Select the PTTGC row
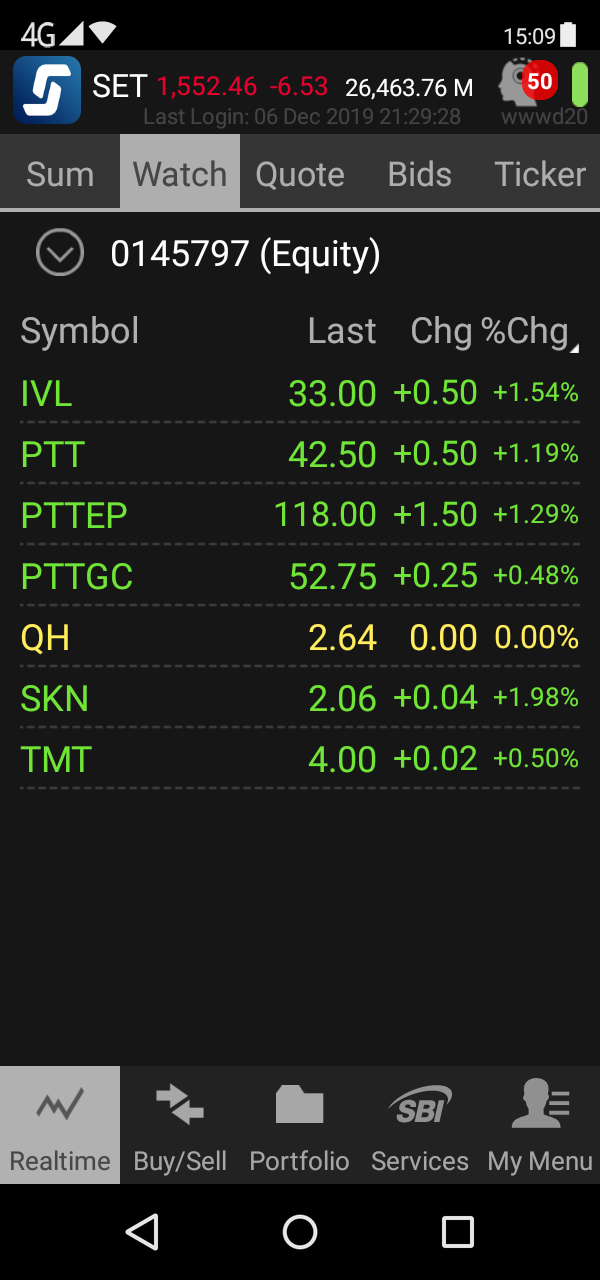 pos(300,576)
